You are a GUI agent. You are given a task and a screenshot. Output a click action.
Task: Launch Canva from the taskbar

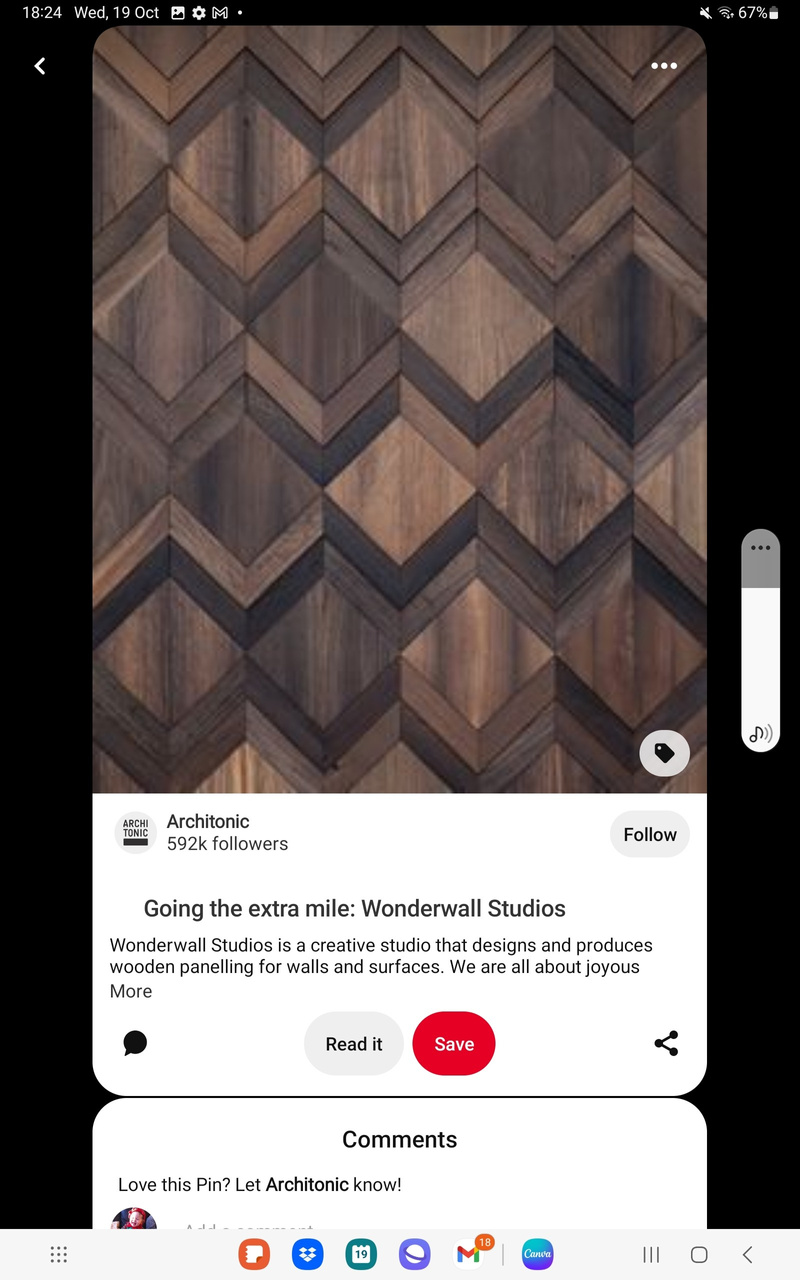pos(537,1254)
